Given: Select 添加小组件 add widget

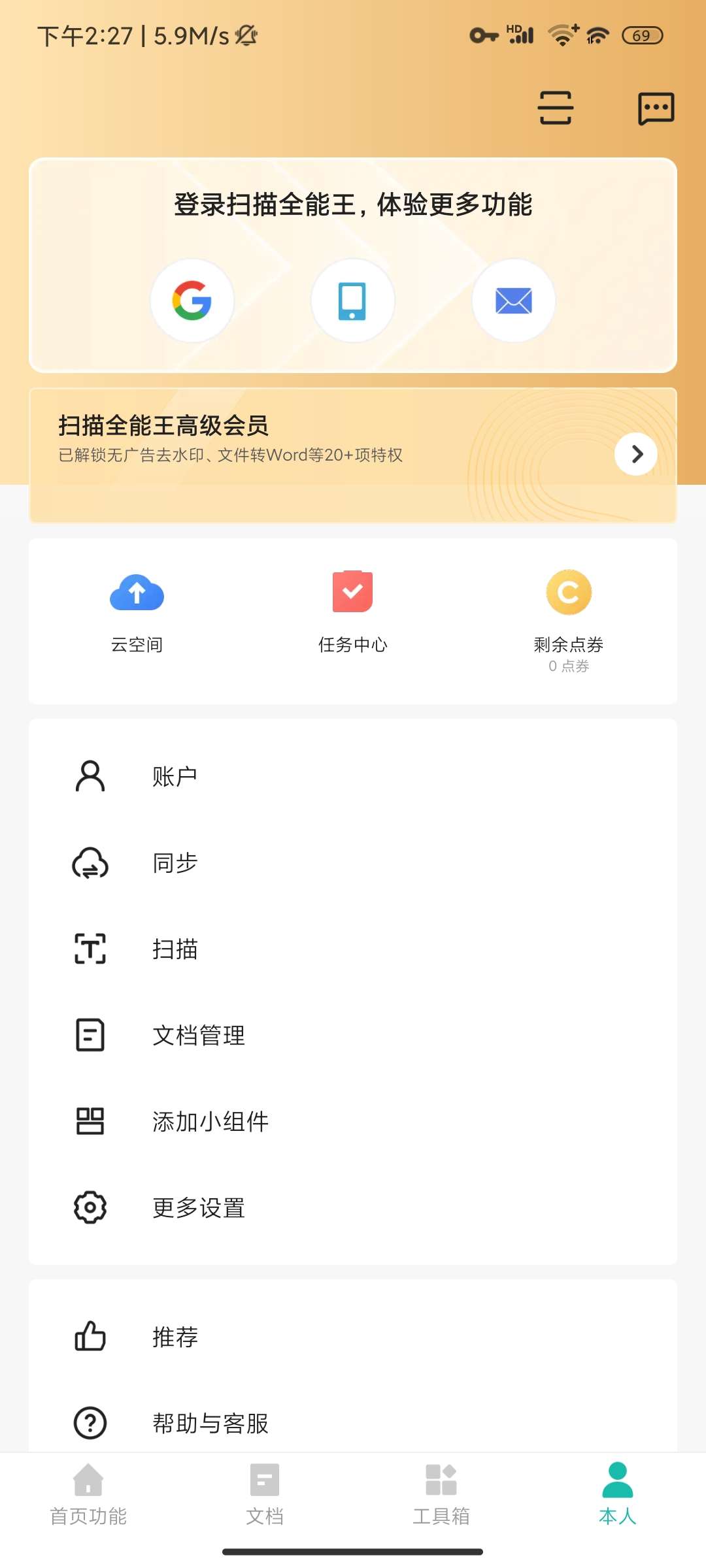Looking at the screenshot, I should pyautogui.click(x=353, y=1121).
